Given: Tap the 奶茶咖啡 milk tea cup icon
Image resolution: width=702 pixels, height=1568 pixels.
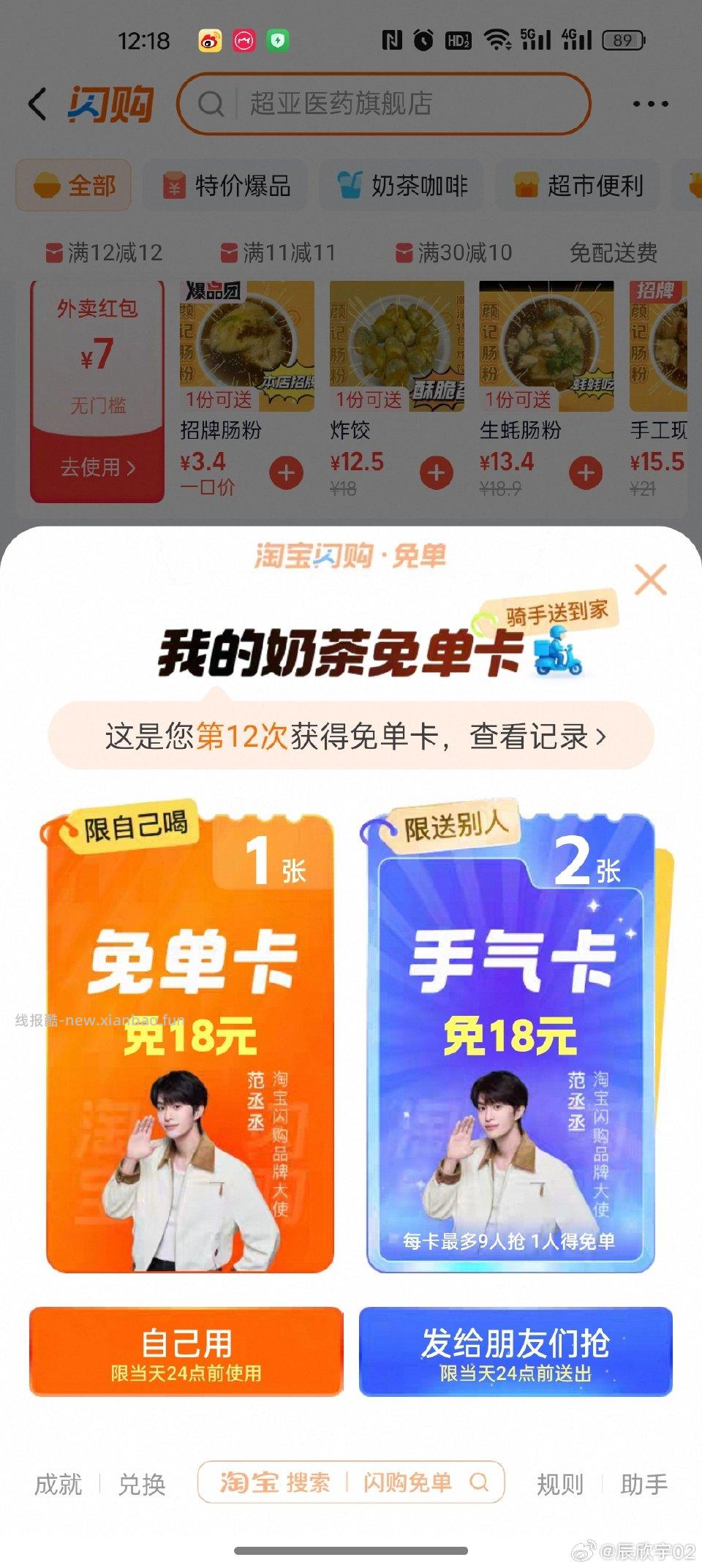Looking at the screenshot, I should pos(349,186).
